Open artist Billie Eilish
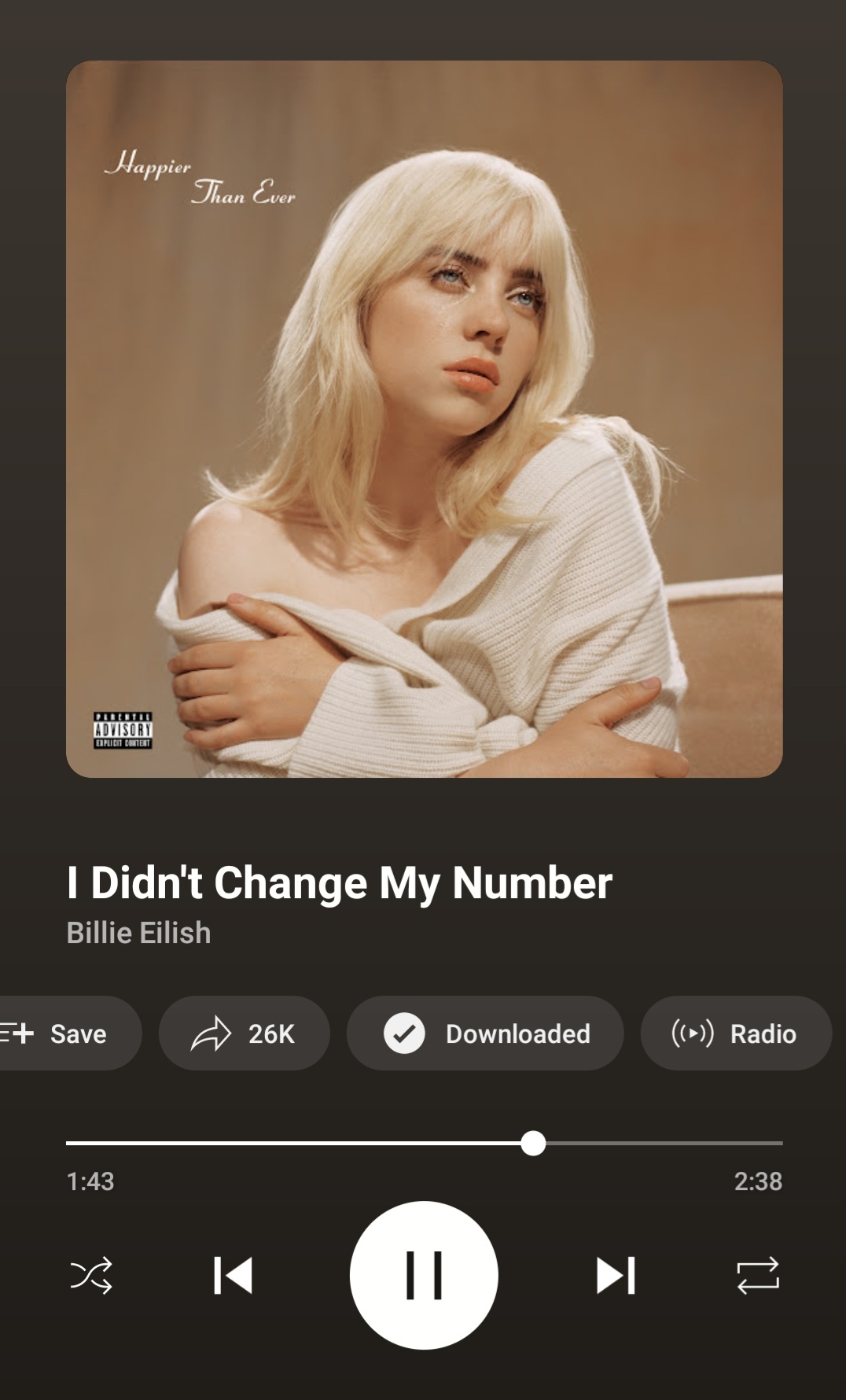 [138, 933]
